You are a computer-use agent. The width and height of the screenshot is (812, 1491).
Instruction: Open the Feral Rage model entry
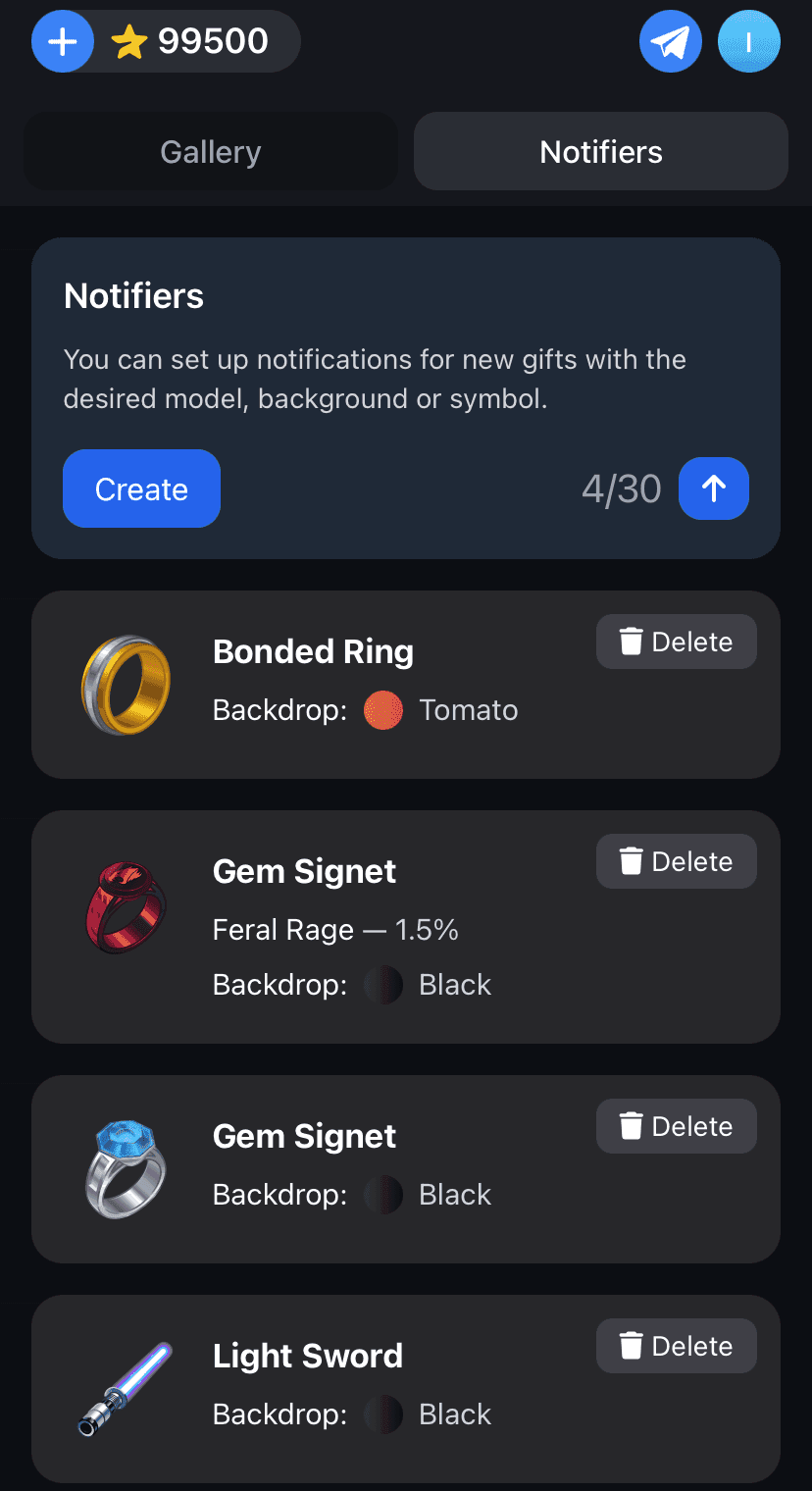click(334, 930)
